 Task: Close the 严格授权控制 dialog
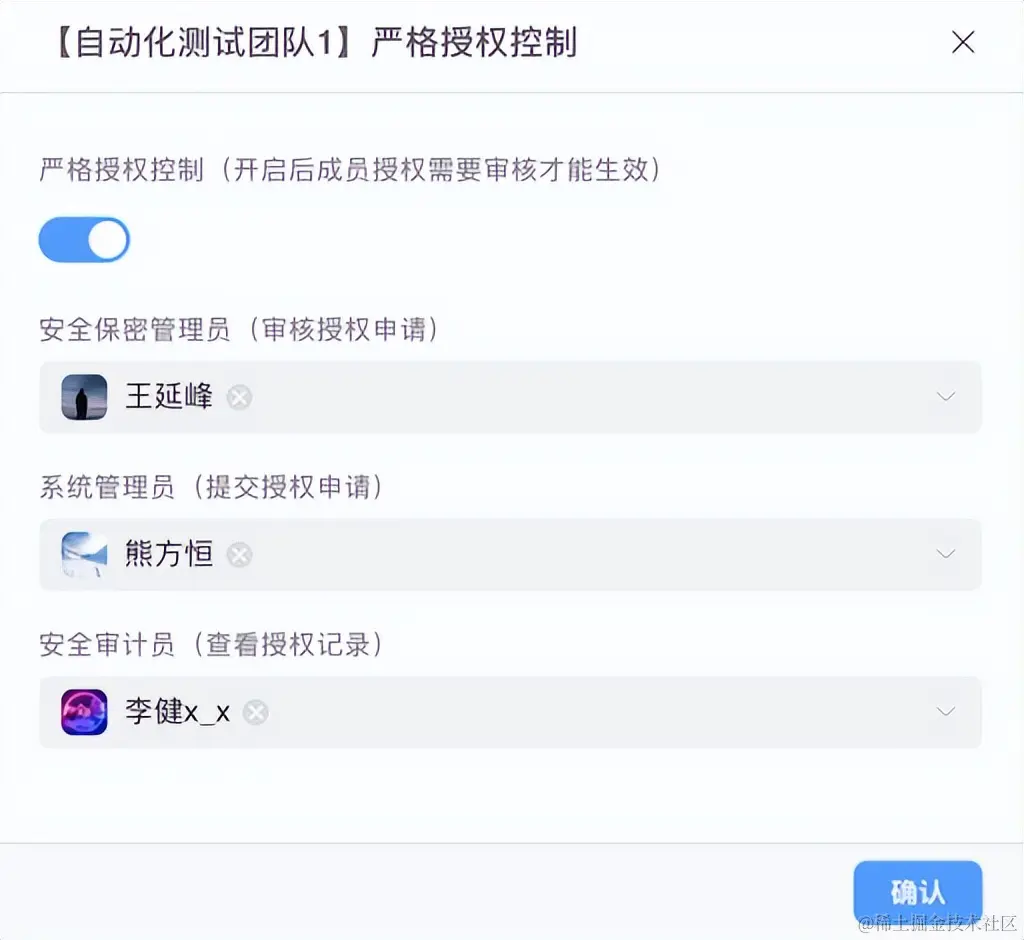click(962, 42)
